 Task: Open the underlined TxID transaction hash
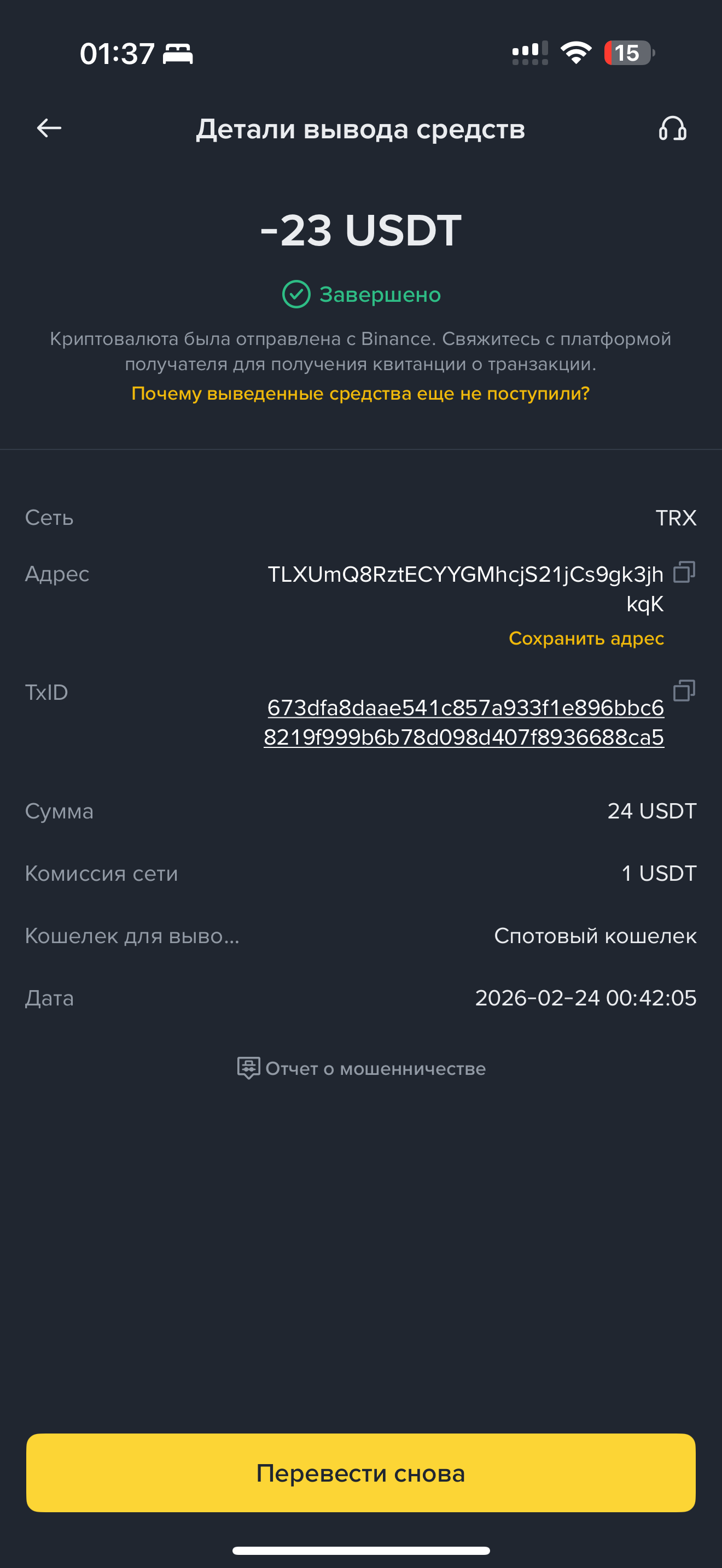tap(464, 723)
